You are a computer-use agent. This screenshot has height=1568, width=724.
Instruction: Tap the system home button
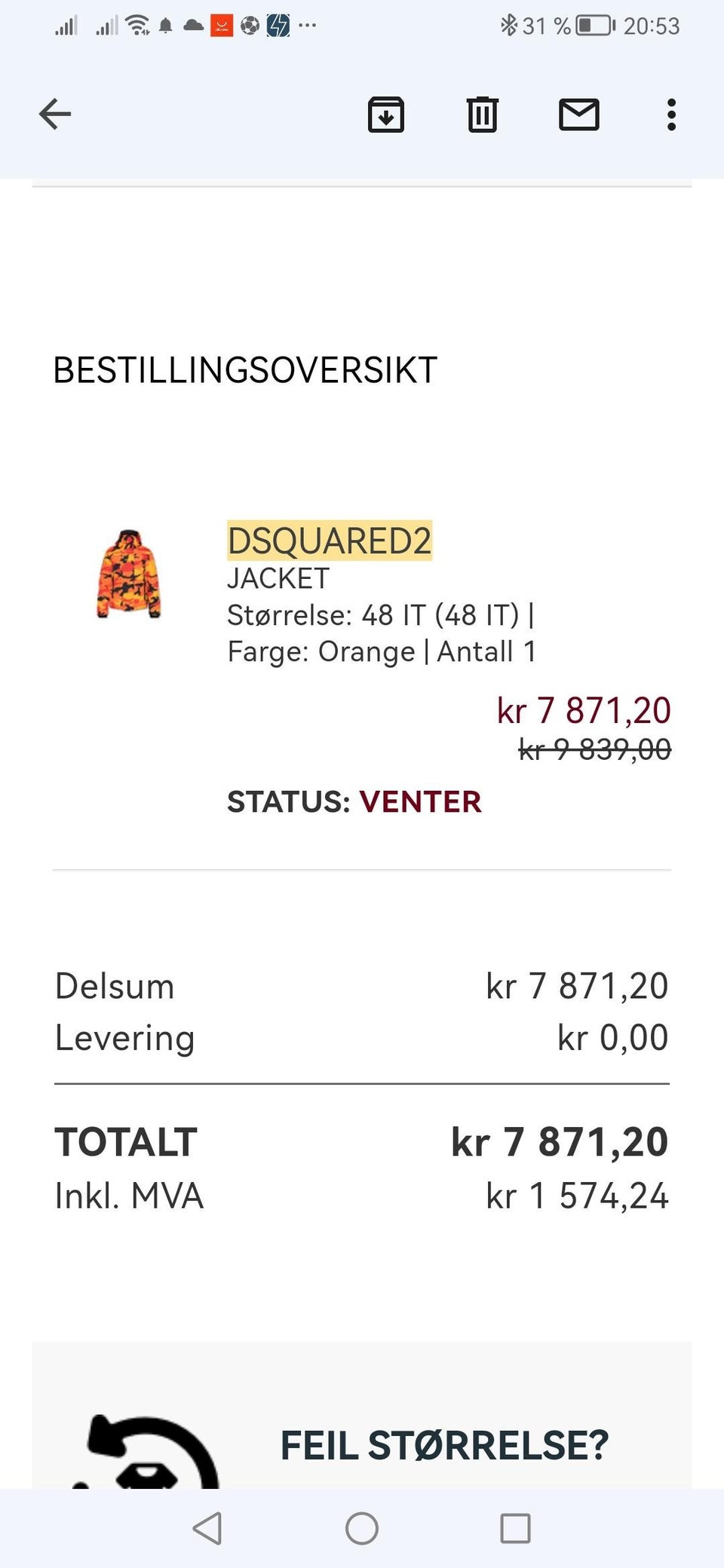click(x=362, y=1528)
